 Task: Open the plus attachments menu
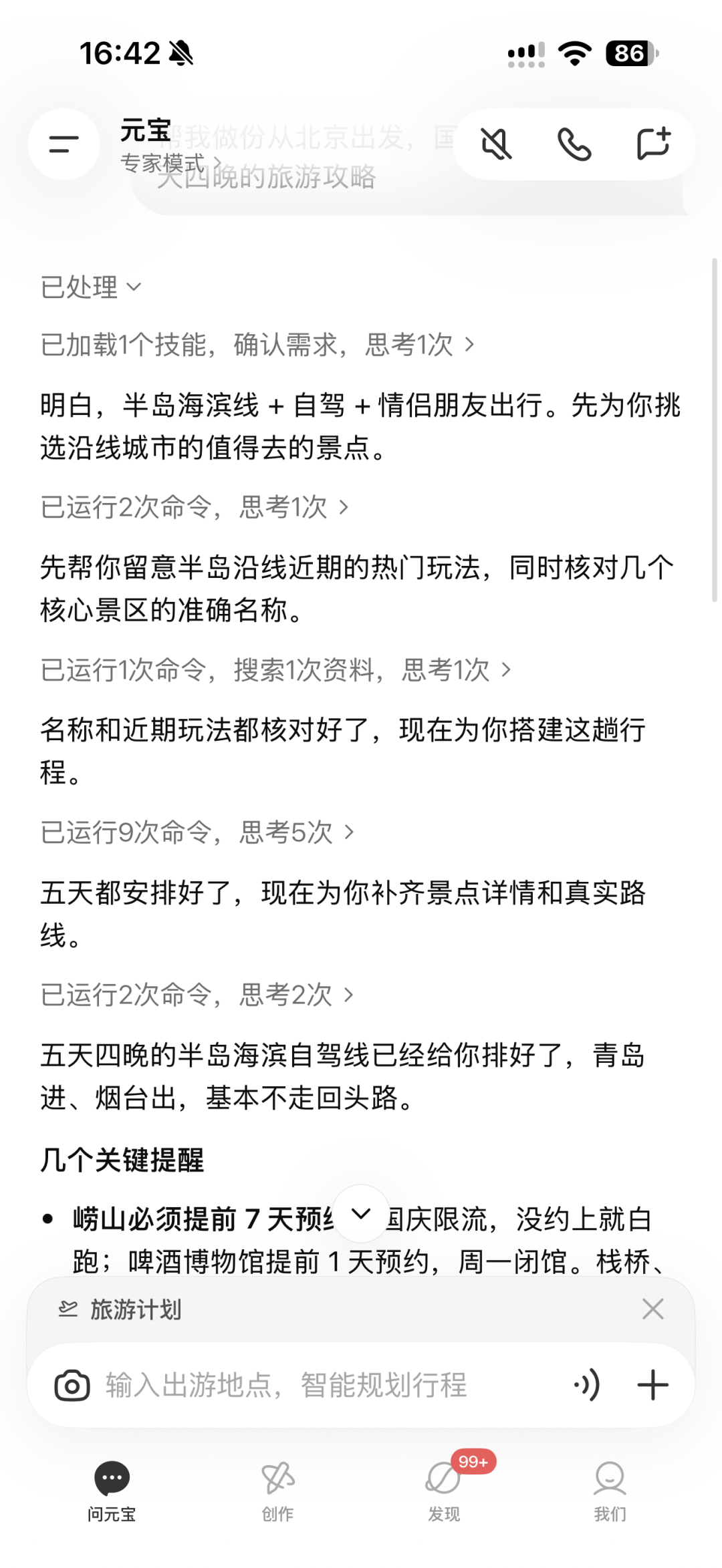point(652,1385)
